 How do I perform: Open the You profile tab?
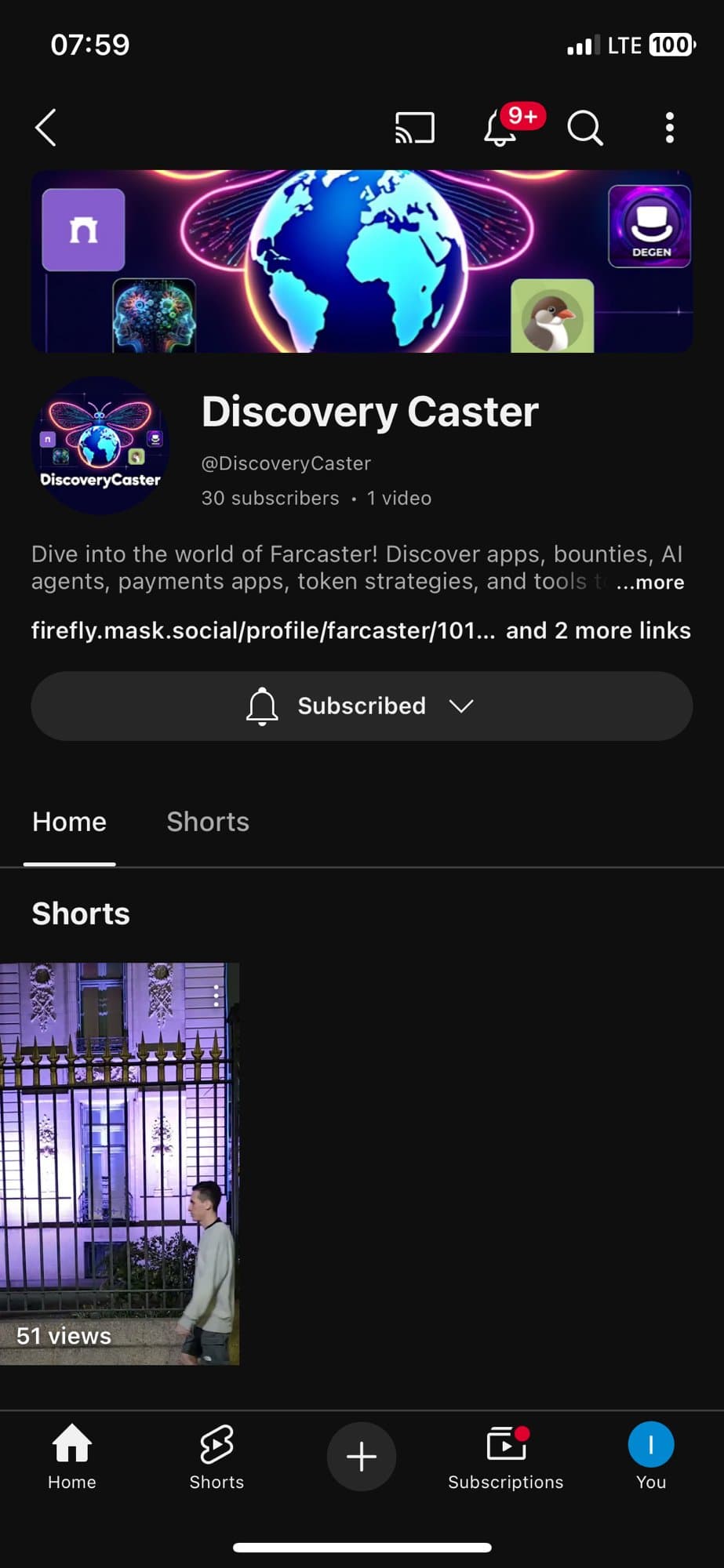pyautogui.click(x=651, y=1457)
